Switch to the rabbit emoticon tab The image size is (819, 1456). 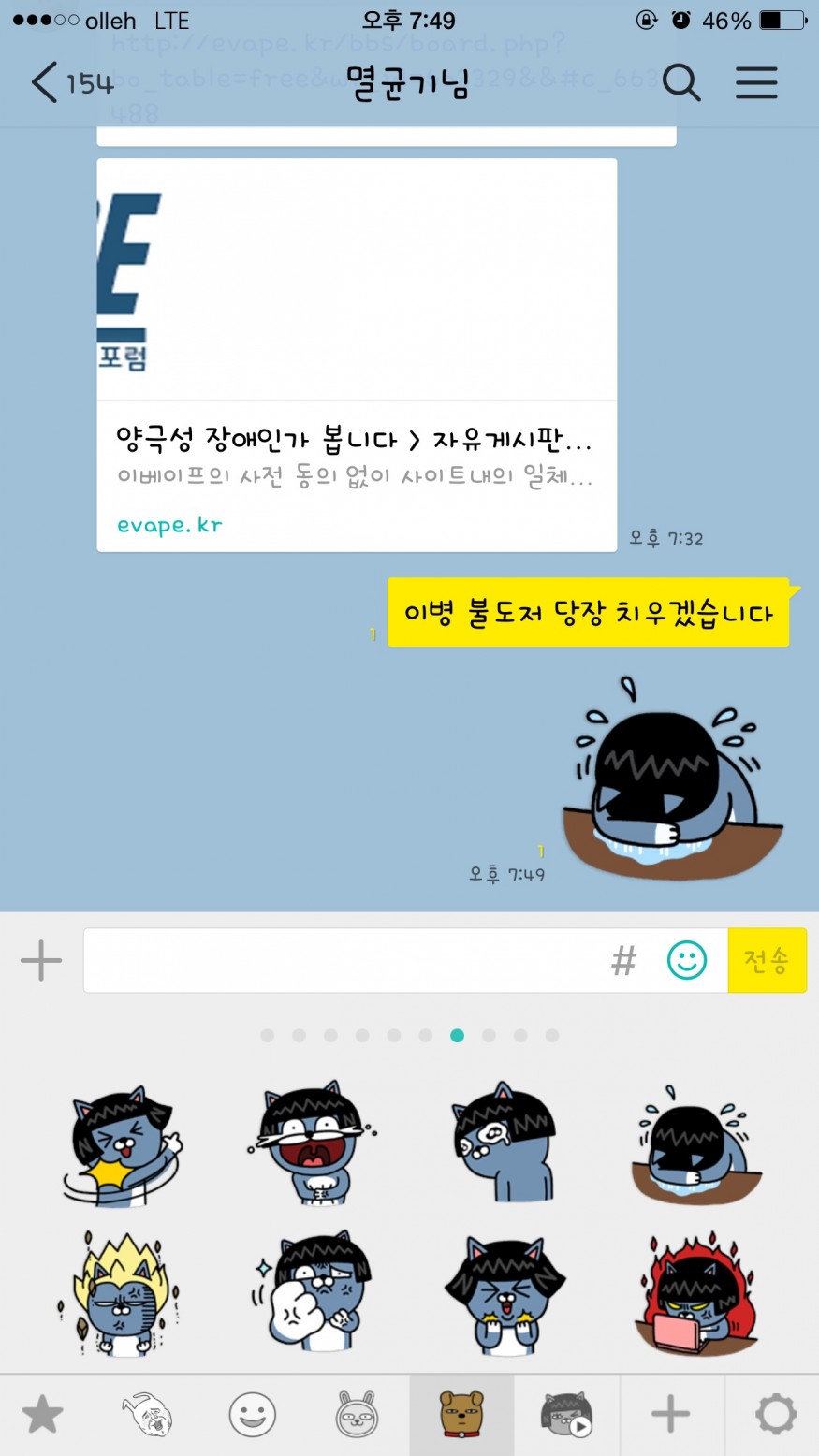coord(357,1415)
